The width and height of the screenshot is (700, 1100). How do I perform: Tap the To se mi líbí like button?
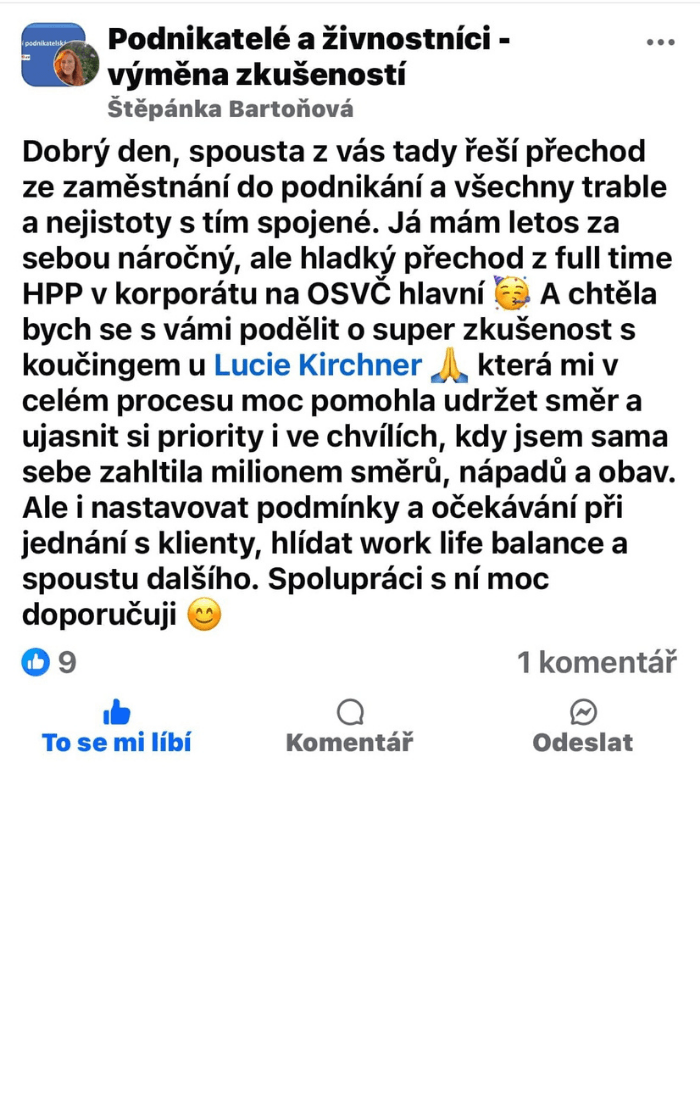(x=117, y=727)
